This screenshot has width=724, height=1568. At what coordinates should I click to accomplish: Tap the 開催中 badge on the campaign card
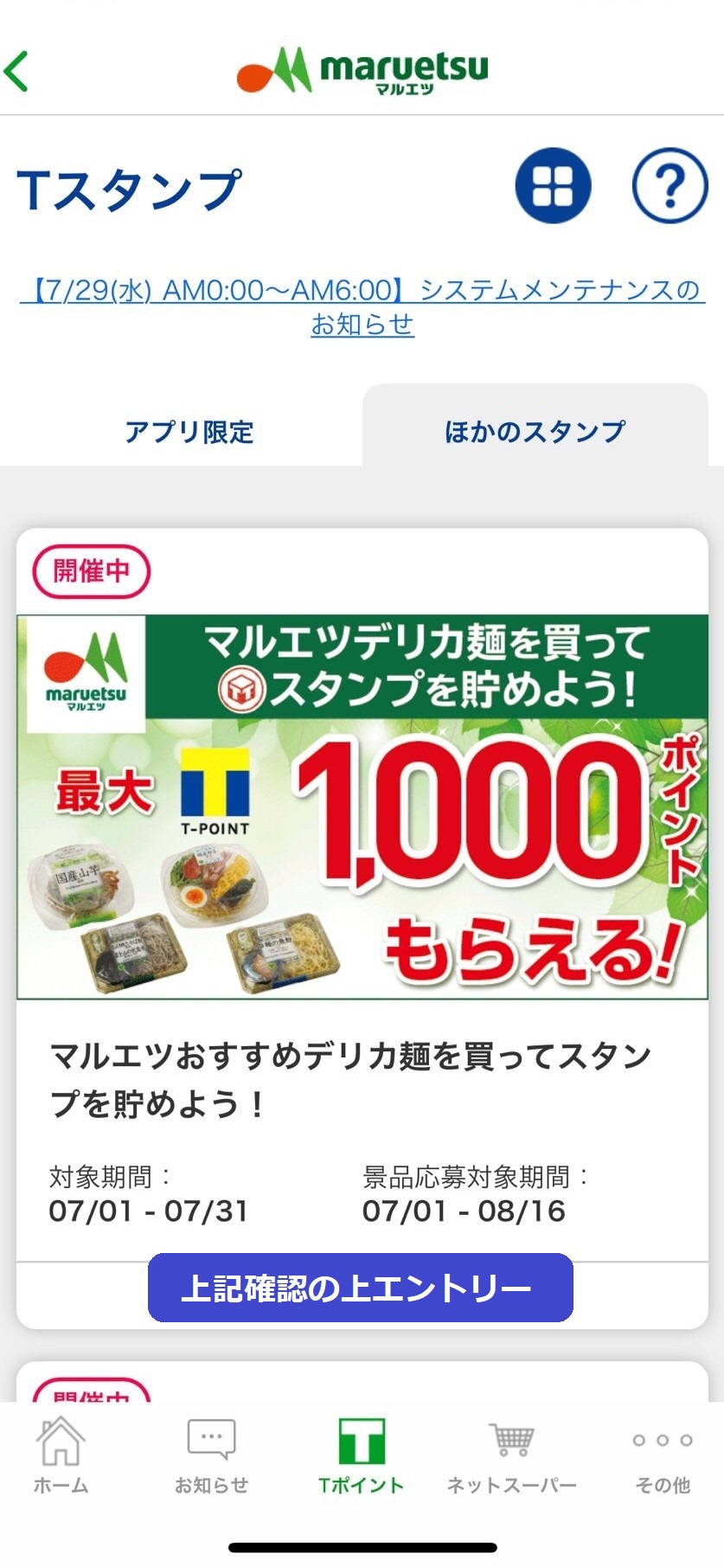tap(93, 571)
